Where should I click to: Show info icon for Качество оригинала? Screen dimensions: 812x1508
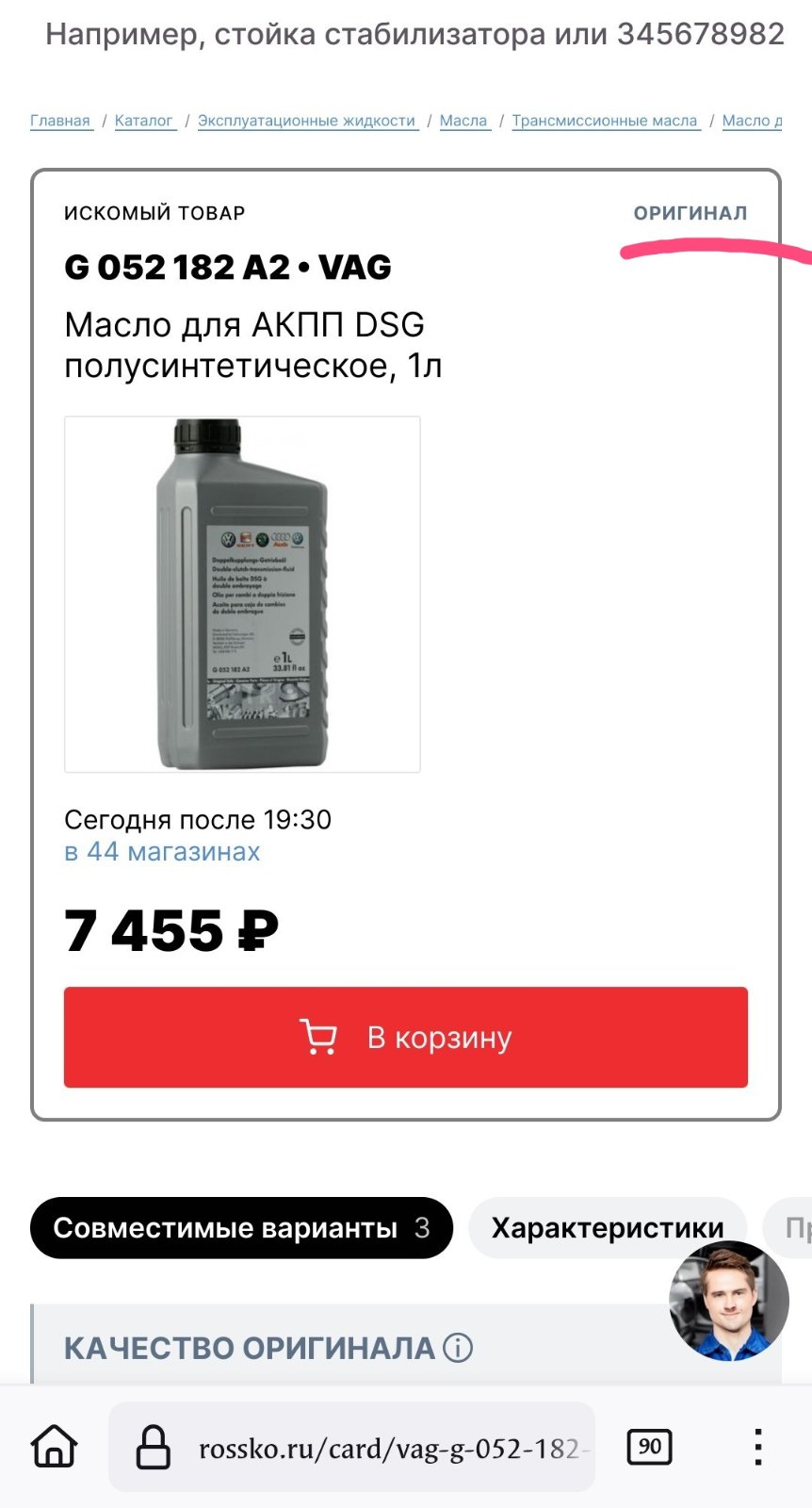tap(458, 1348)
